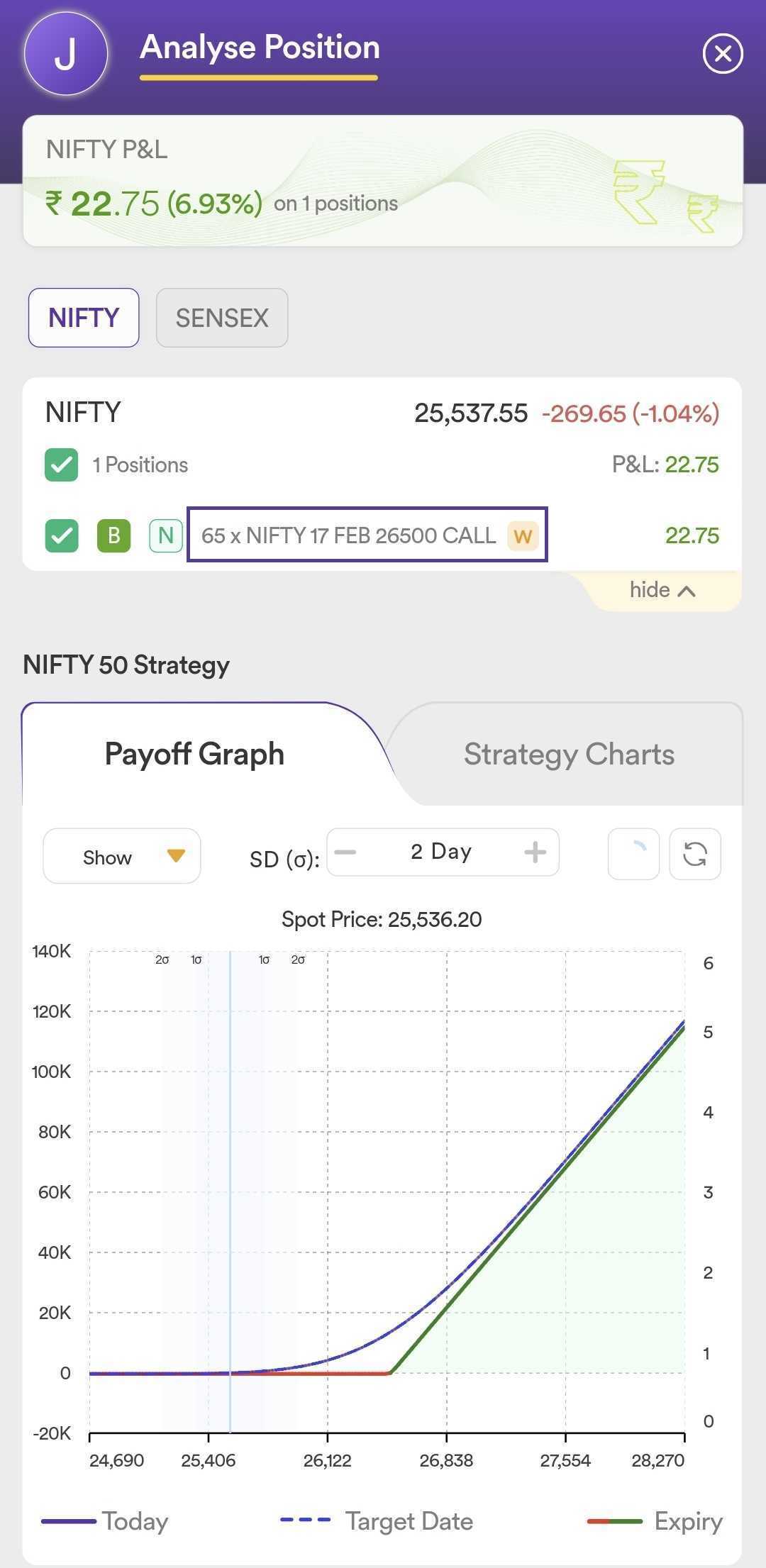
Task: Select the NIFTY chip
Action: pyautogui.click(x=84, y=318)
